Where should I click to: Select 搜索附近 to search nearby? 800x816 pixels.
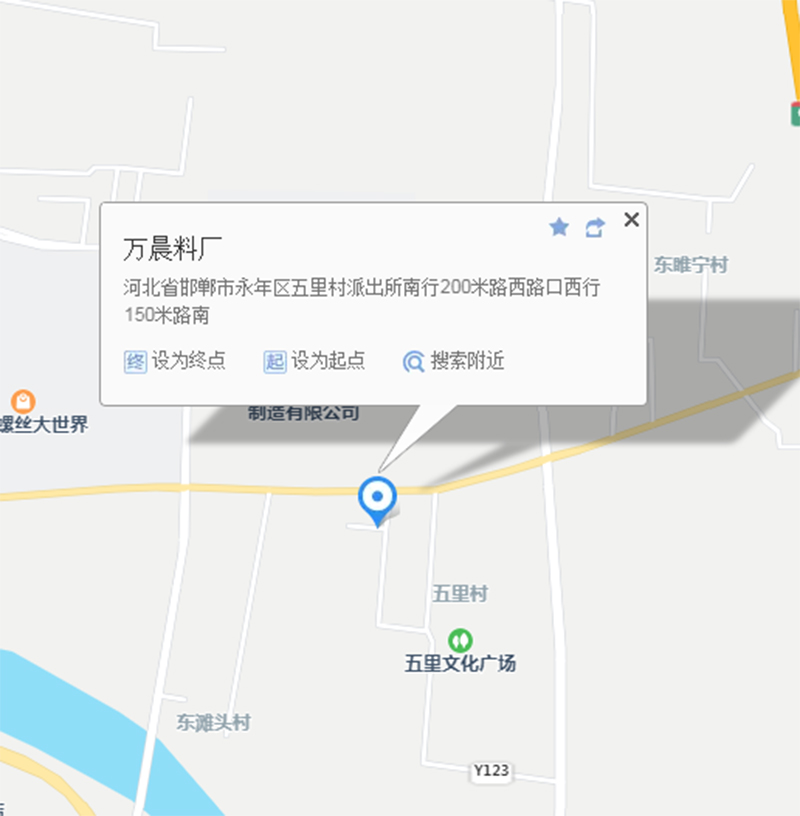pos(454,361)
